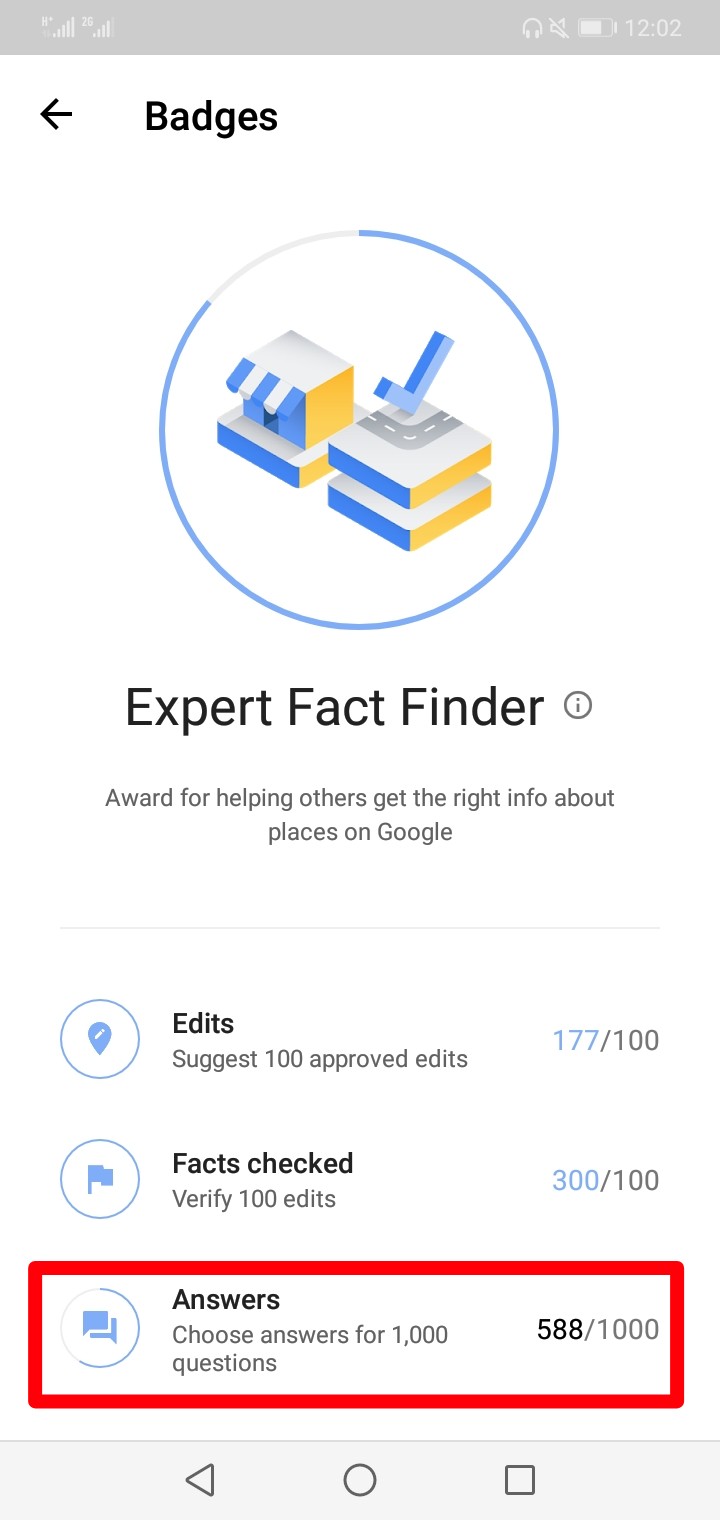Tap the Android back triangle button

(x=200, y=1479)
